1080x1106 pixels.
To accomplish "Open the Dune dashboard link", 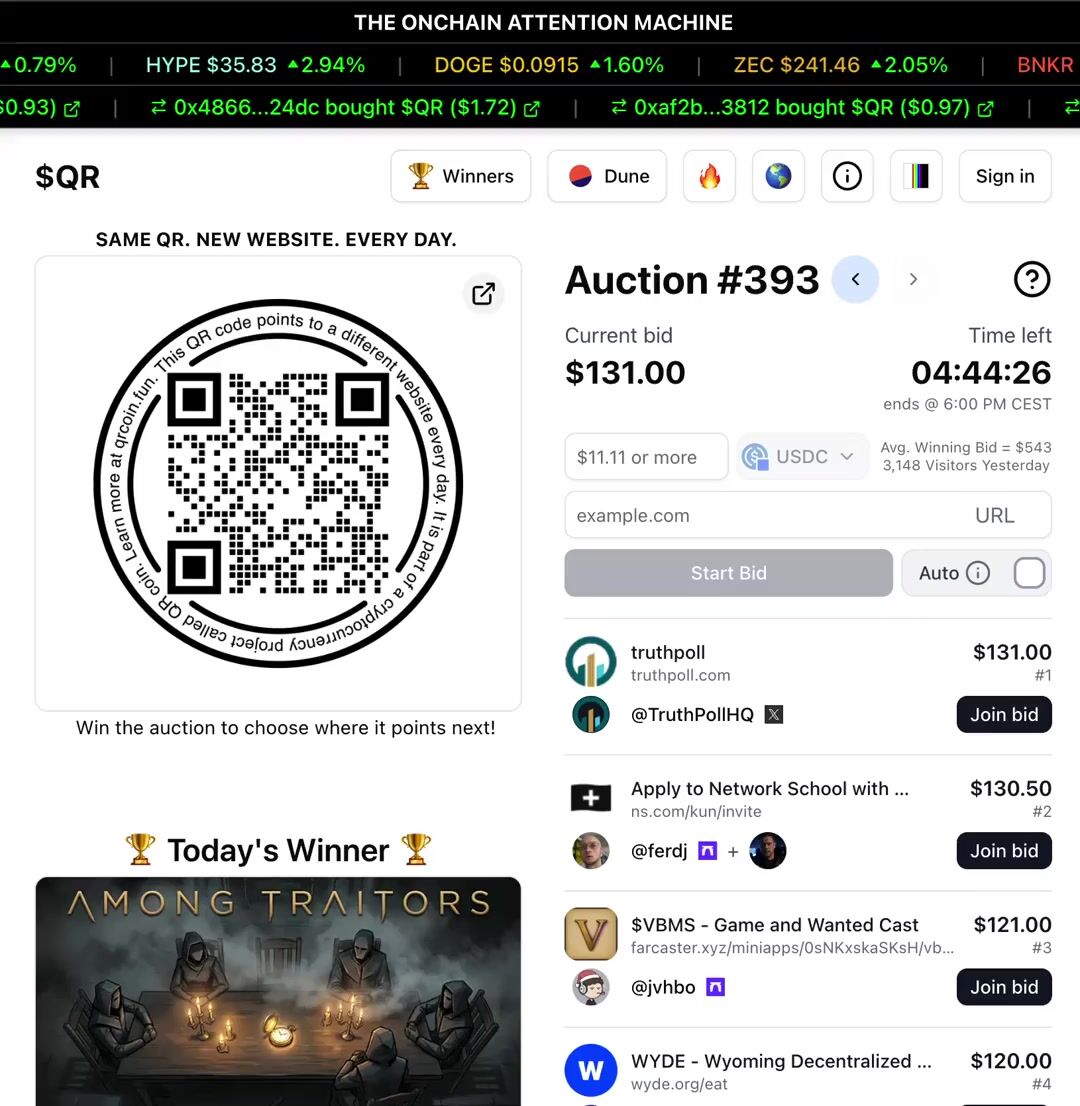I will [x=608, y=176].
